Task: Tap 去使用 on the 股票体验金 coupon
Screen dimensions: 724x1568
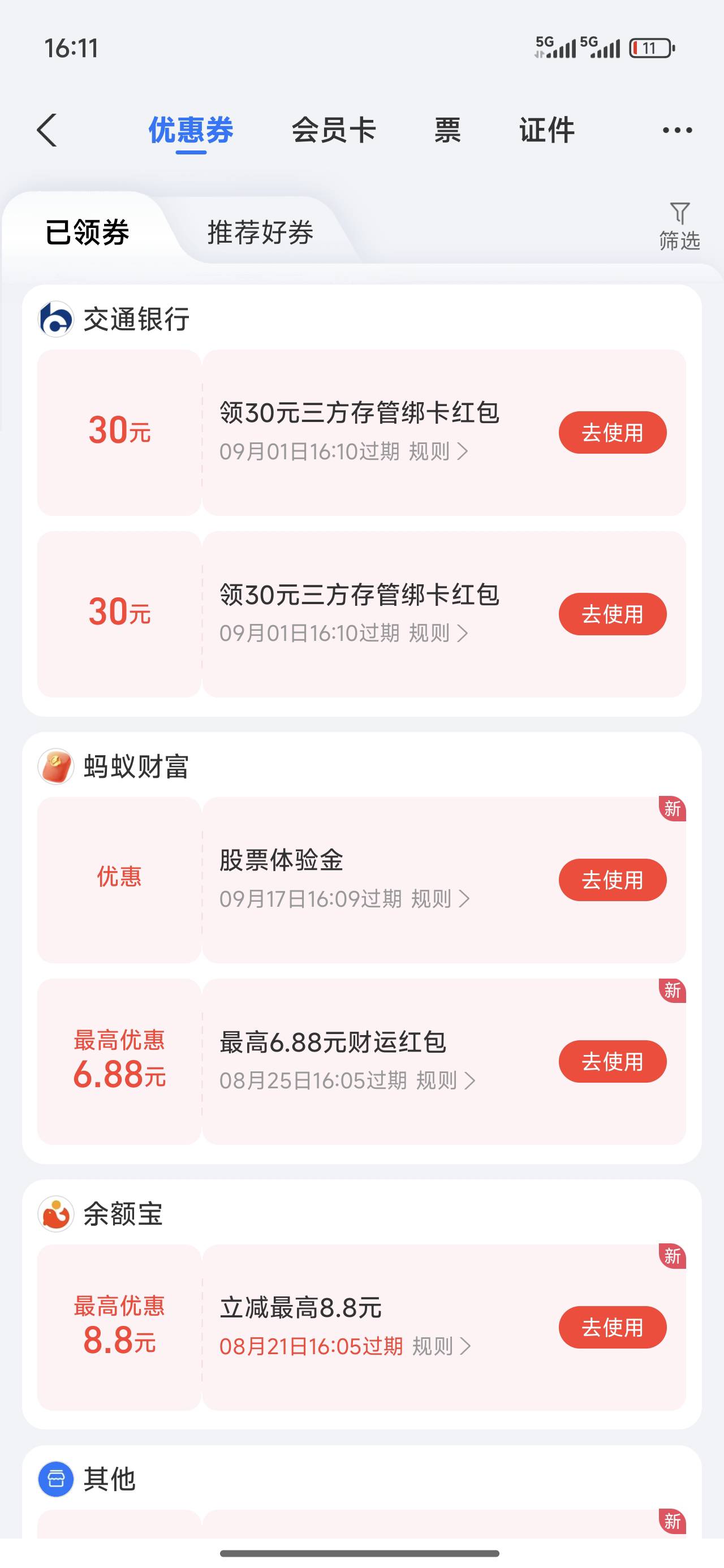Action: point(613,880)
